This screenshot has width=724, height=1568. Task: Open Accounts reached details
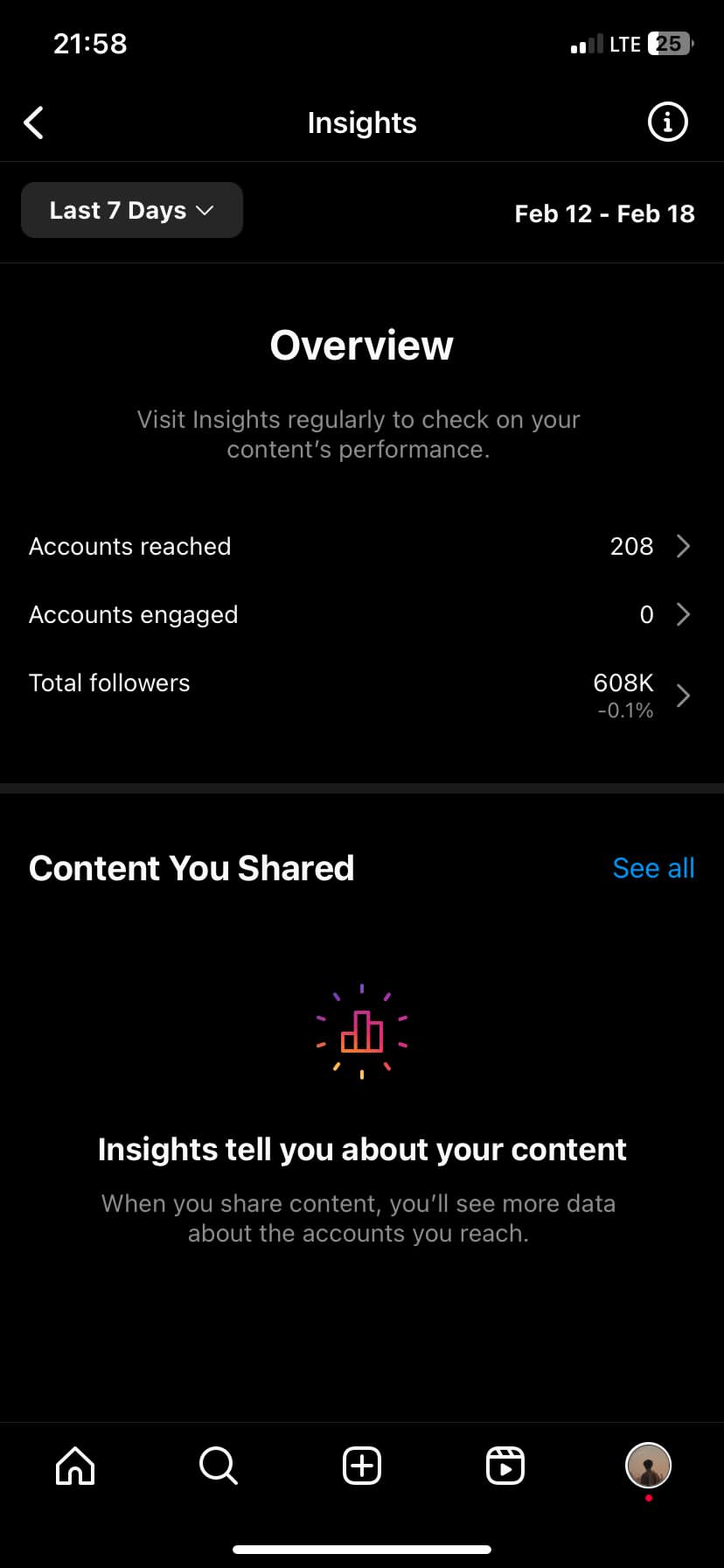pyautogui.click(x=362, y=546)
